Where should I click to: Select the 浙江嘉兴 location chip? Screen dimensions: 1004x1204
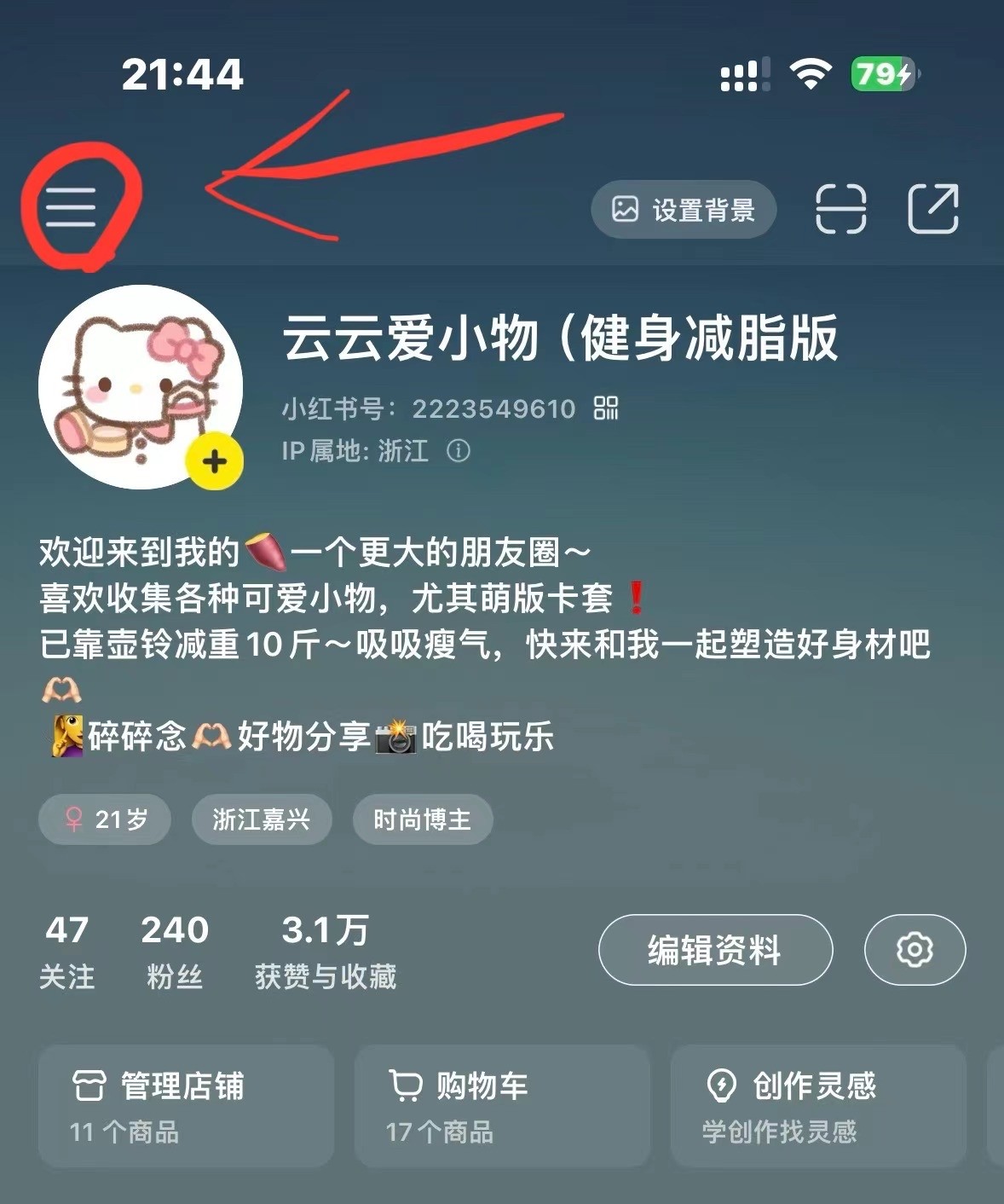[x=261, y=819]
